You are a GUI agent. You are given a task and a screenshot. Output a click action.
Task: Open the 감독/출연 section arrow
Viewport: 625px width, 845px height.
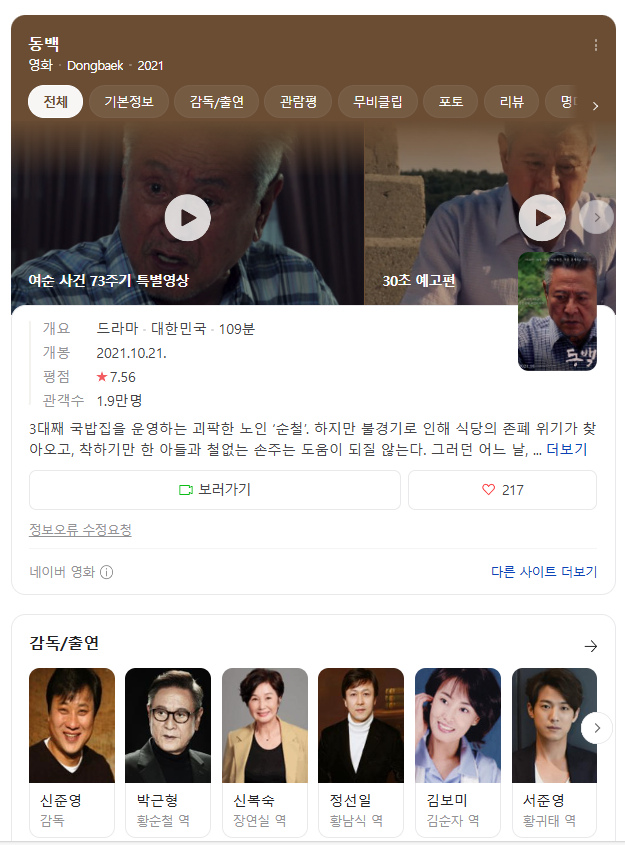click(x=590, y=646)
